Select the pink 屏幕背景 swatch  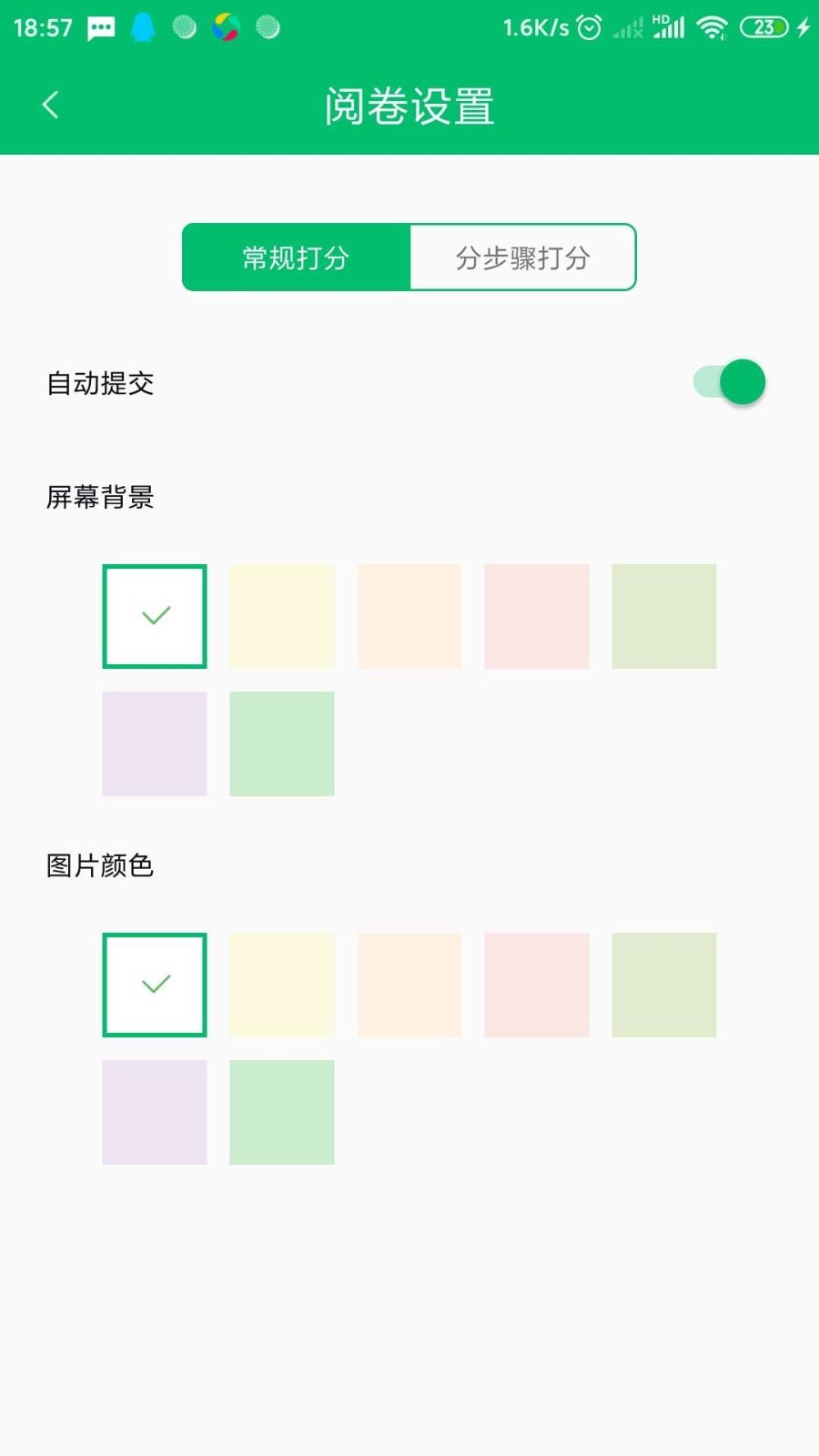[536, 615]
